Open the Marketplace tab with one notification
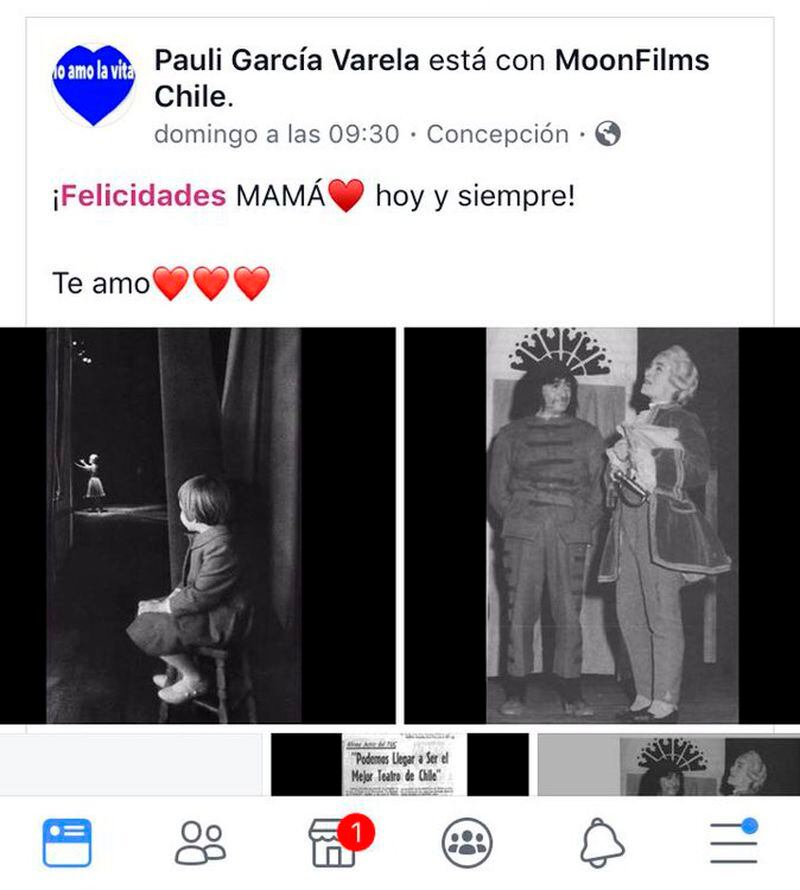Viewport: 800px width, 890px height. 335,842
